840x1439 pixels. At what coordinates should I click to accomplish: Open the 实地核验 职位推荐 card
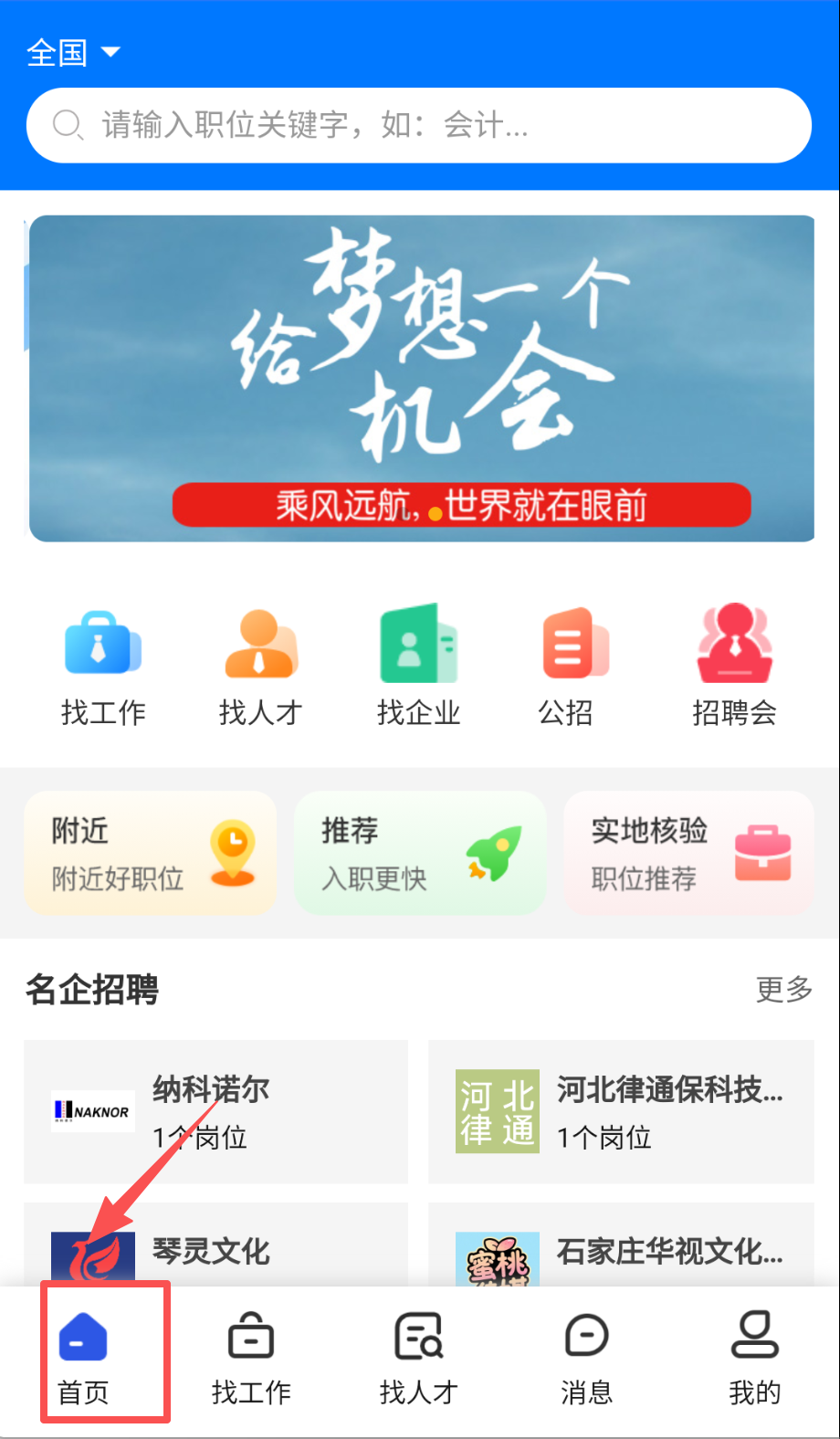(688, 853)
